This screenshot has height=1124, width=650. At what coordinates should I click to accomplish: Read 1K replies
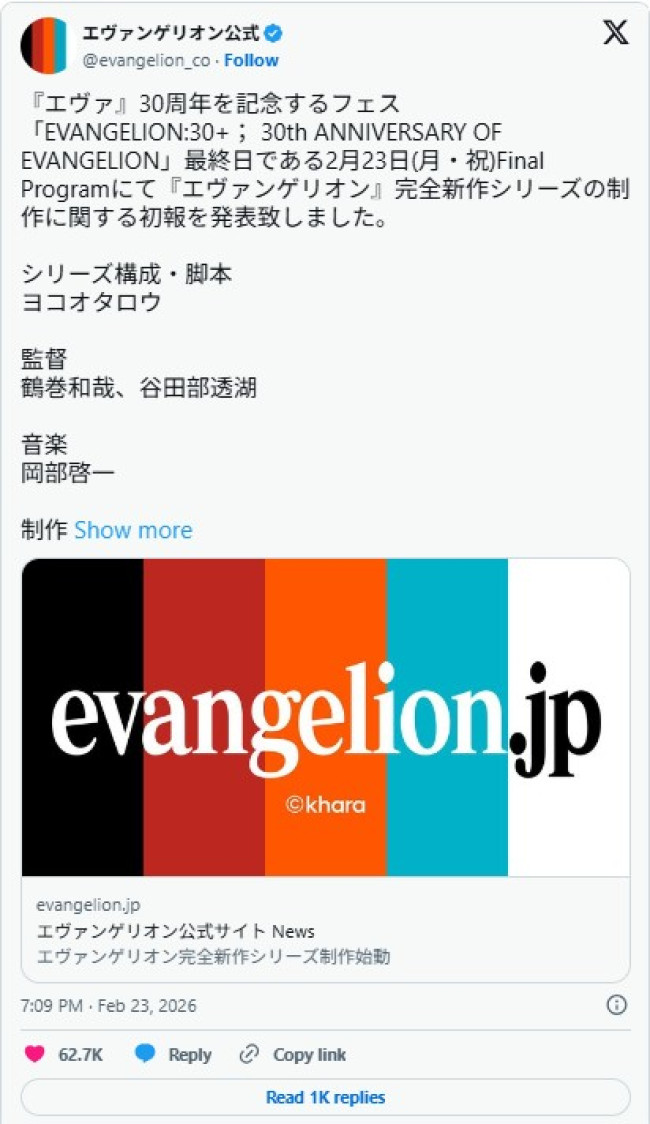325,1097
